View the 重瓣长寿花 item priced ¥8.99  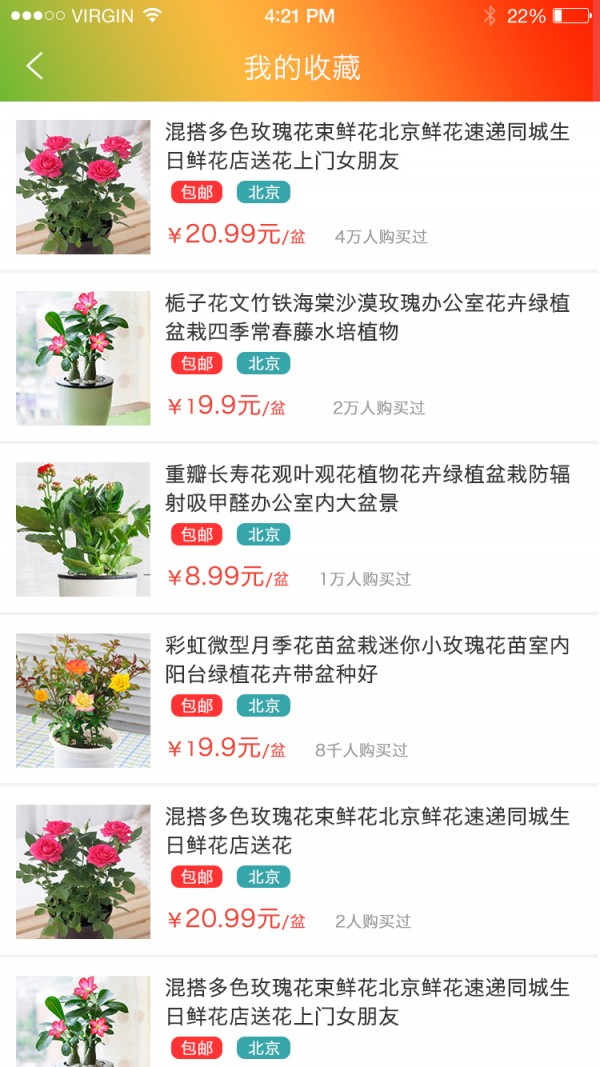[366, 488]
